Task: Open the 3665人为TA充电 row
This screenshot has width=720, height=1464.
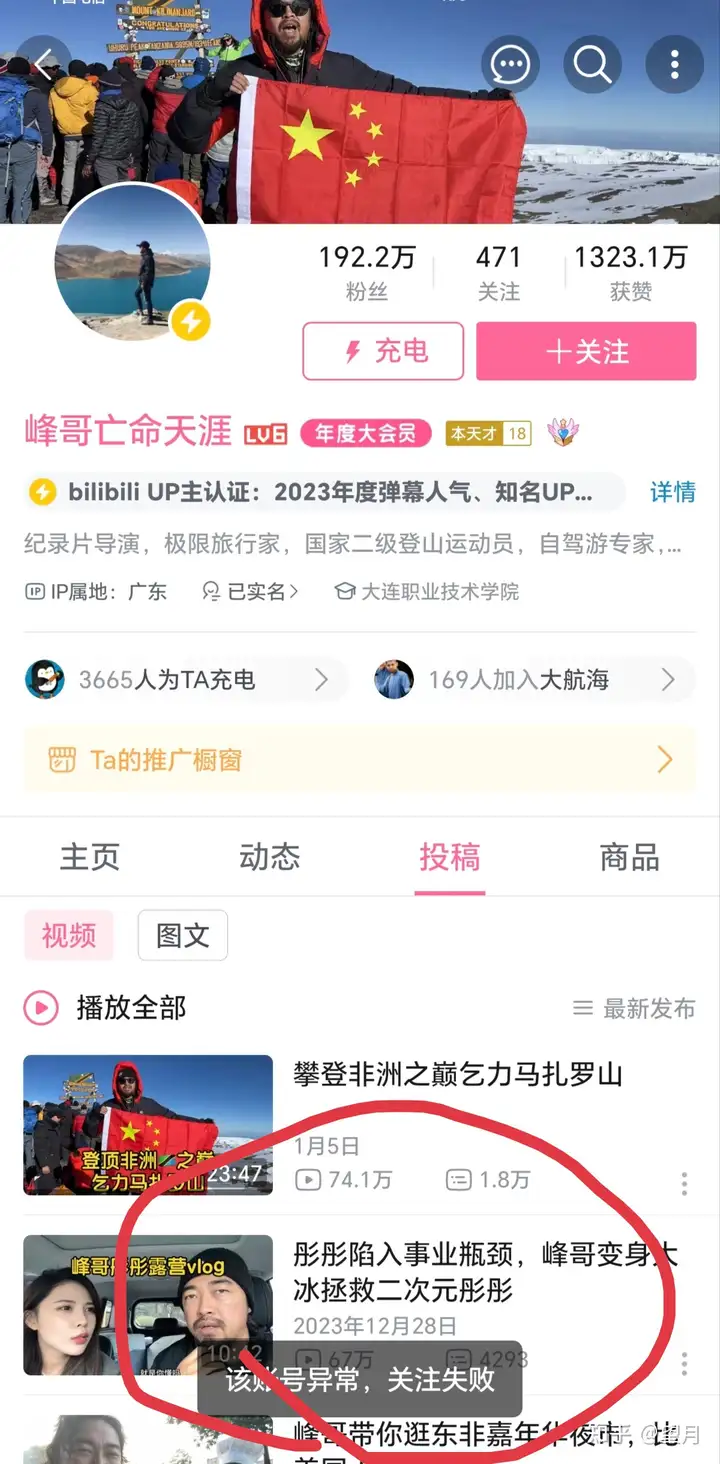Action: [180, 680]
